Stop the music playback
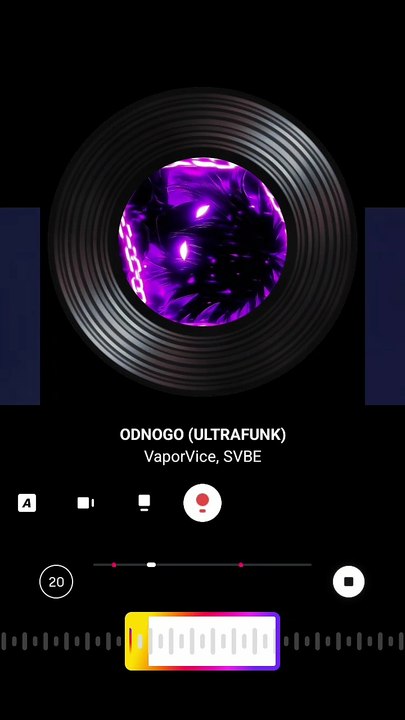Viewport: 405px width, 720px height. (x=349, y=582)
